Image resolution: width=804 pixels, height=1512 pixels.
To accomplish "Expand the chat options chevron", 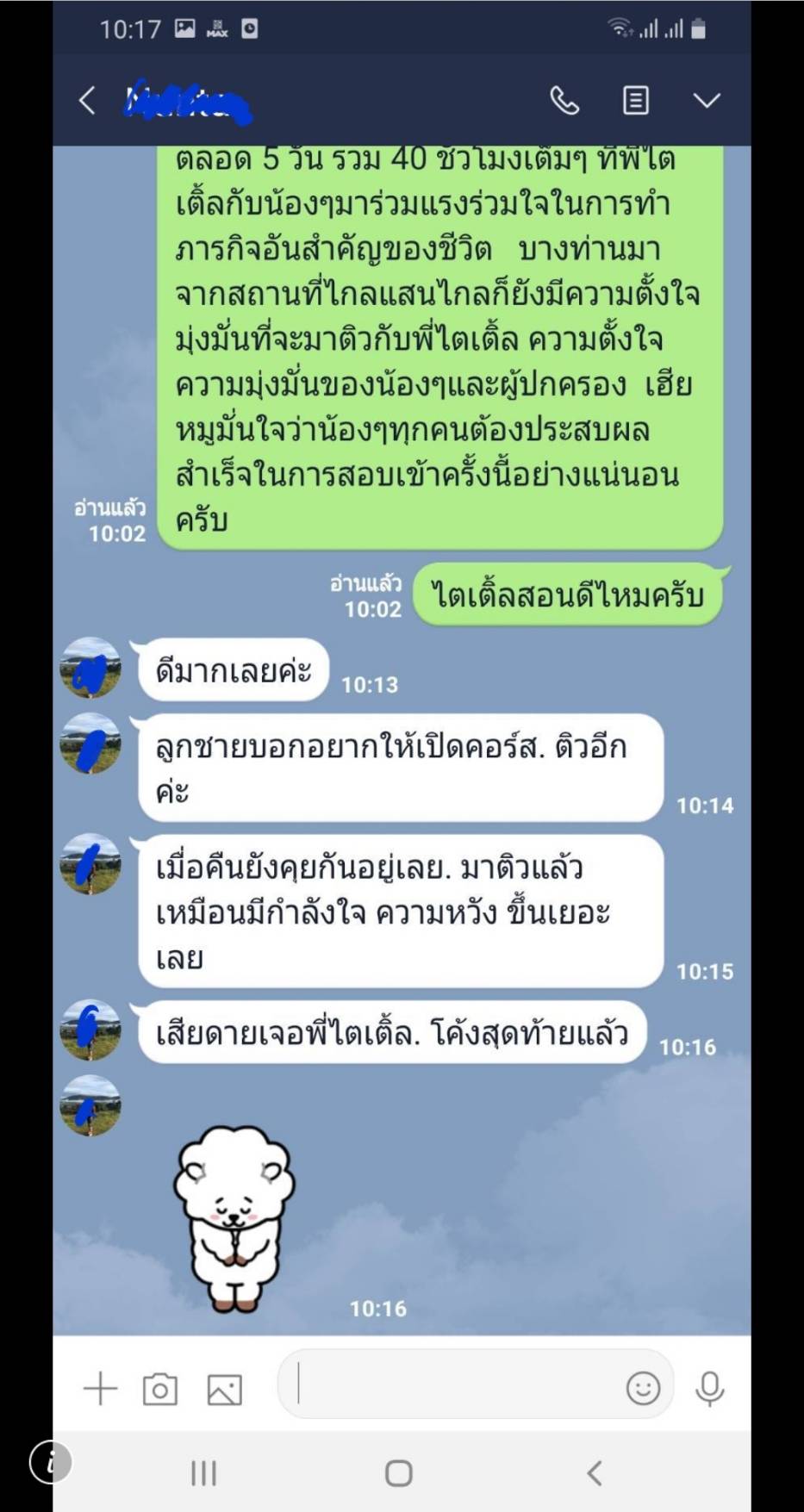I will tap(707, 101).
